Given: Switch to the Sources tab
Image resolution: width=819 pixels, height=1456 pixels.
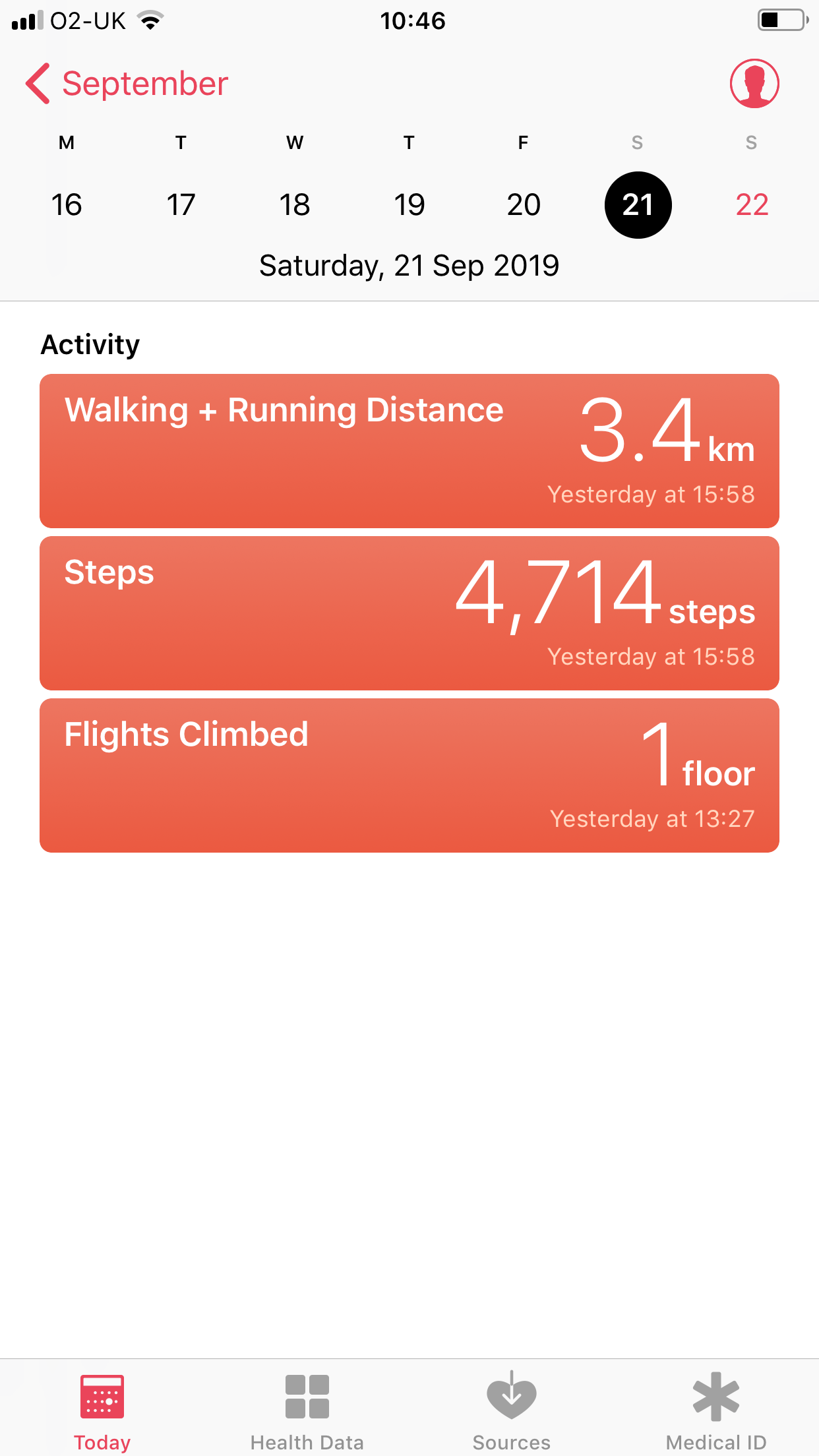Looking at the screenshot, I should tap(511, 1411).
